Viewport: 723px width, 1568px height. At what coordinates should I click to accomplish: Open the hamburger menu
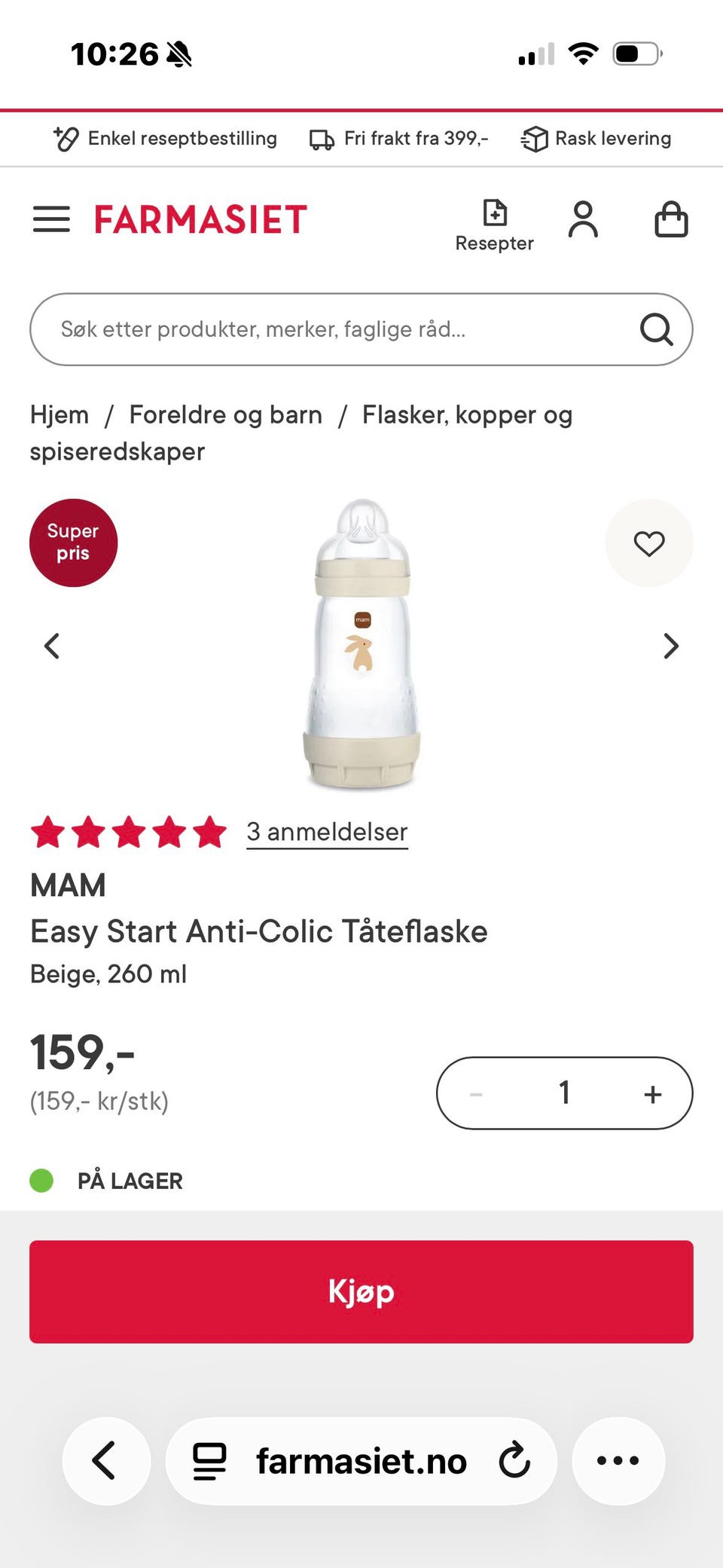tap(51, 219)
